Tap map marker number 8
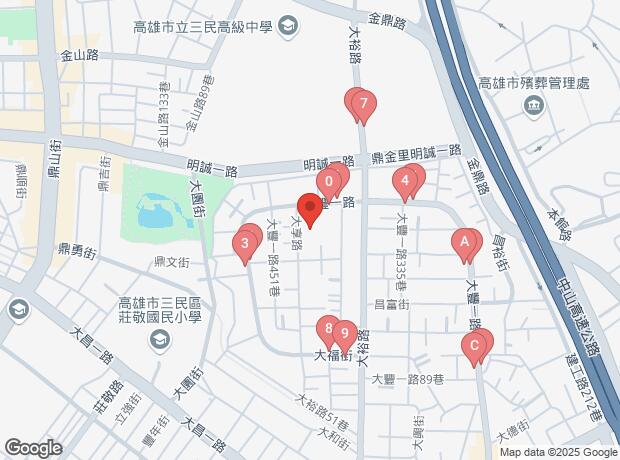 327,327
